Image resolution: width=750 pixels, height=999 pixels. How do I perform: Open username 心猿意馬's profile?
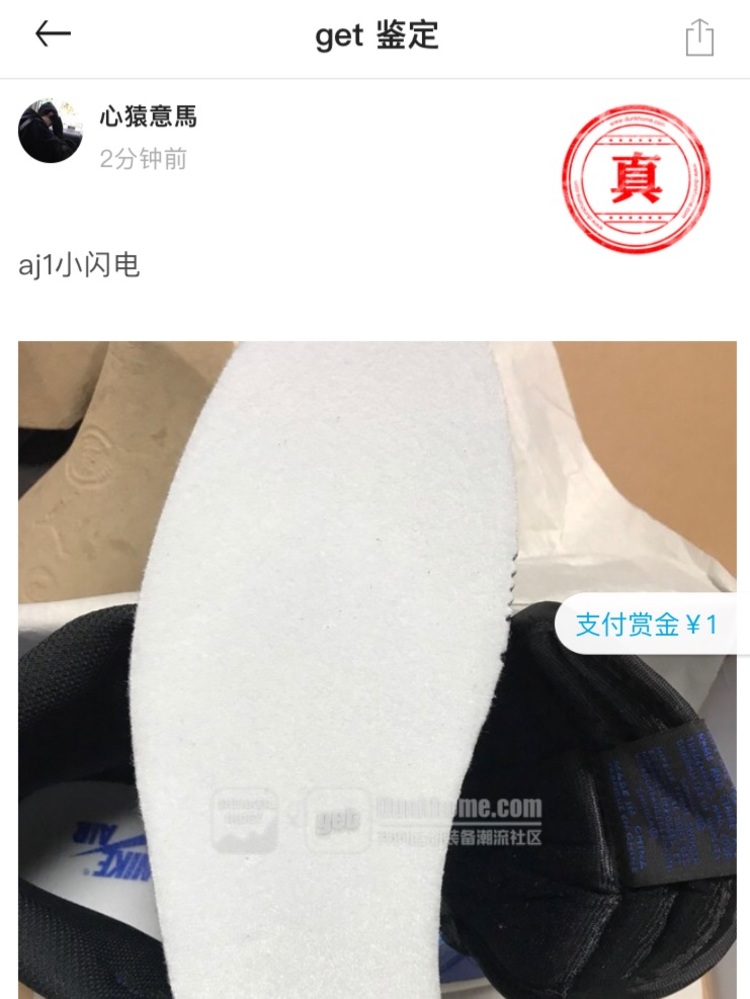pyautogui.click(x=148, y=117)
